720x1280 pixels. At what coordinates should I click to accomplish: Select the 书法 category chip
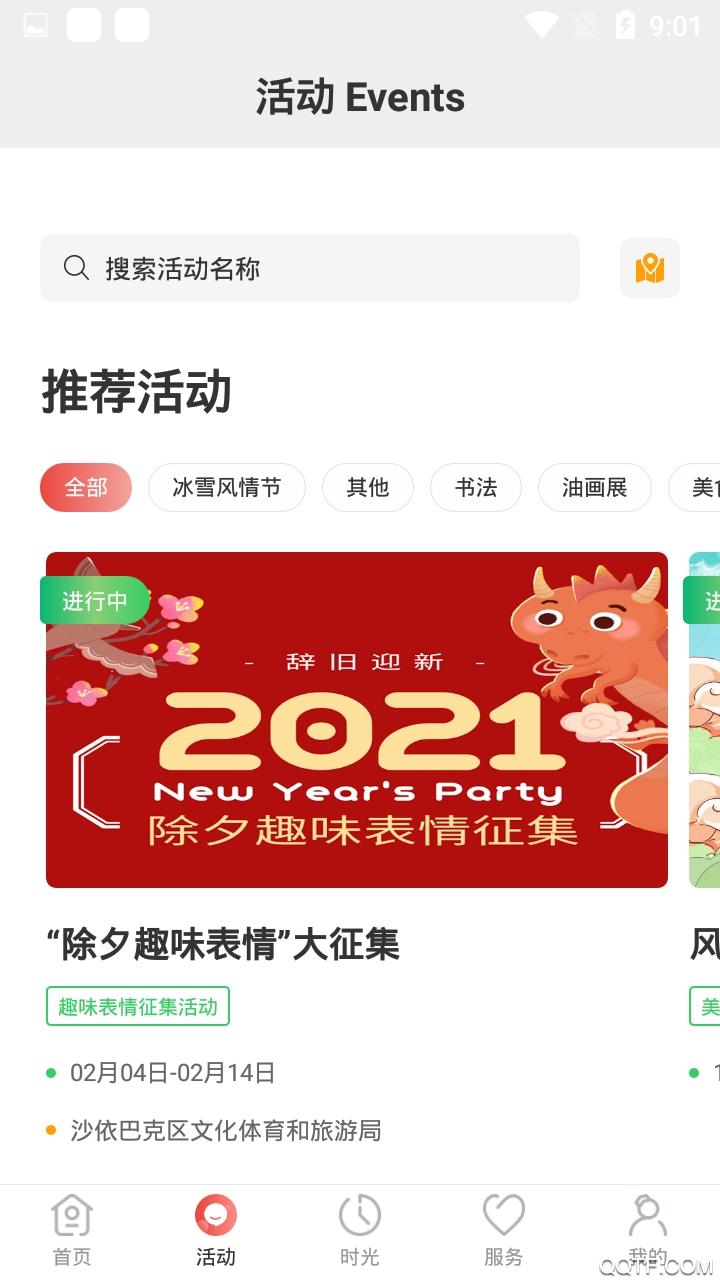(476, 488)
